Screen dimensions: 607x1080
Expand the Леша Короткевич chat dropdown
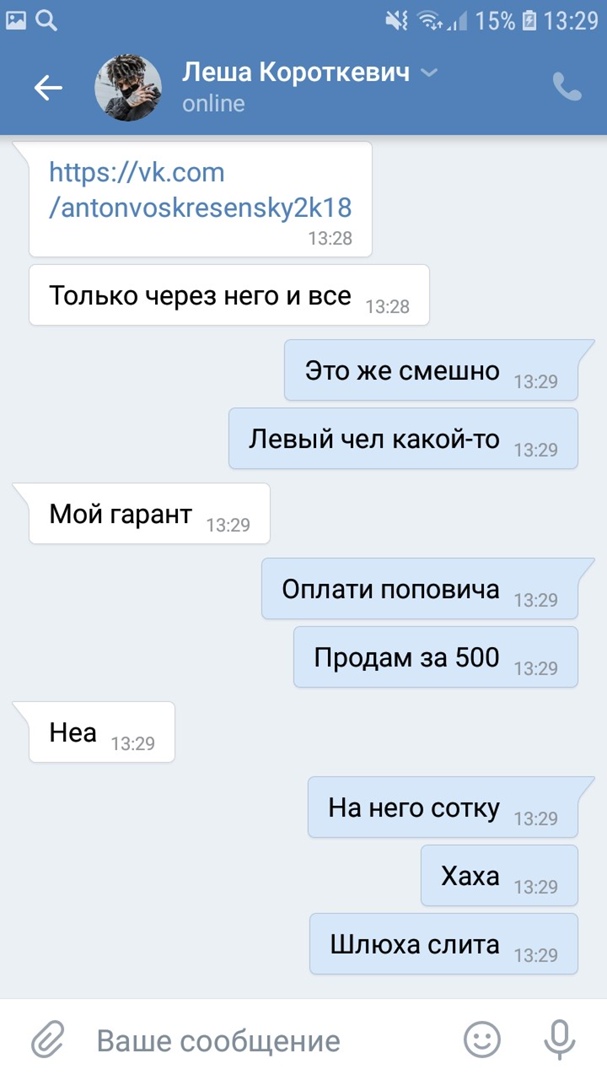click(429, 73)
